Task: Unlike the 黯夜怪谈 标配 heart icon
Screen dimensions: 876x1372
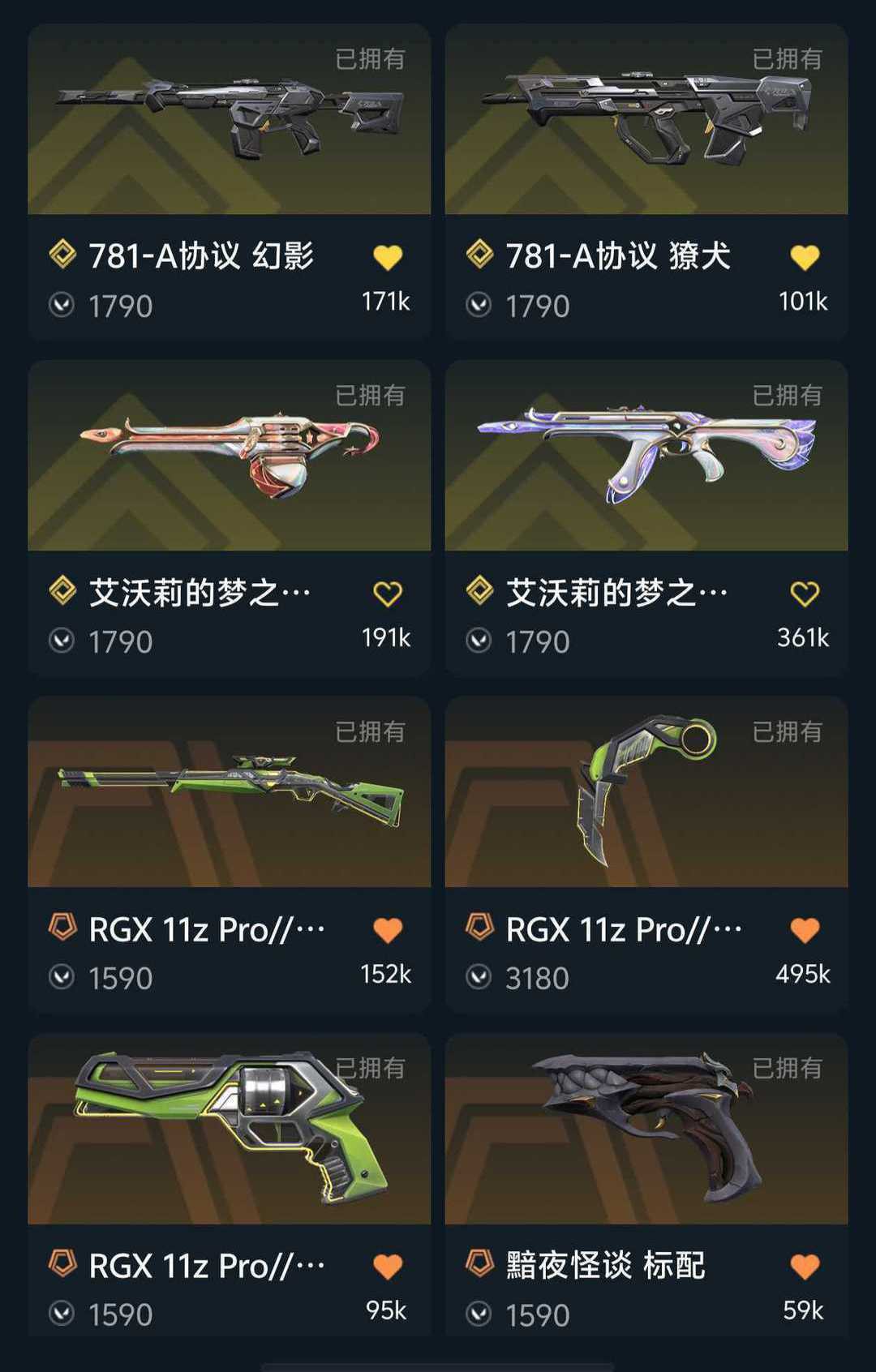Action: click(805, 1267)
